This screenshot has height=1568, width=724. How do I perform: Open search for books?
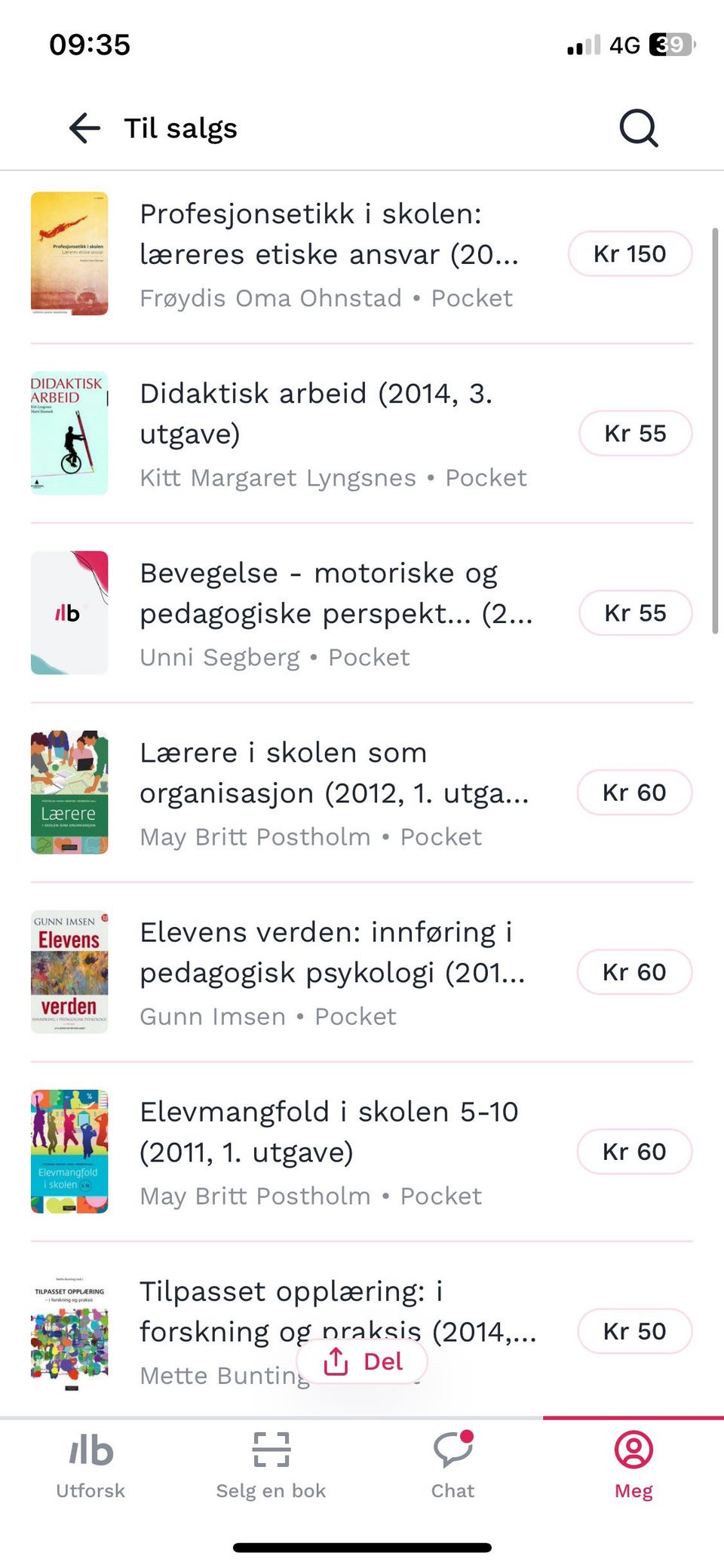[x=638, y=128]
